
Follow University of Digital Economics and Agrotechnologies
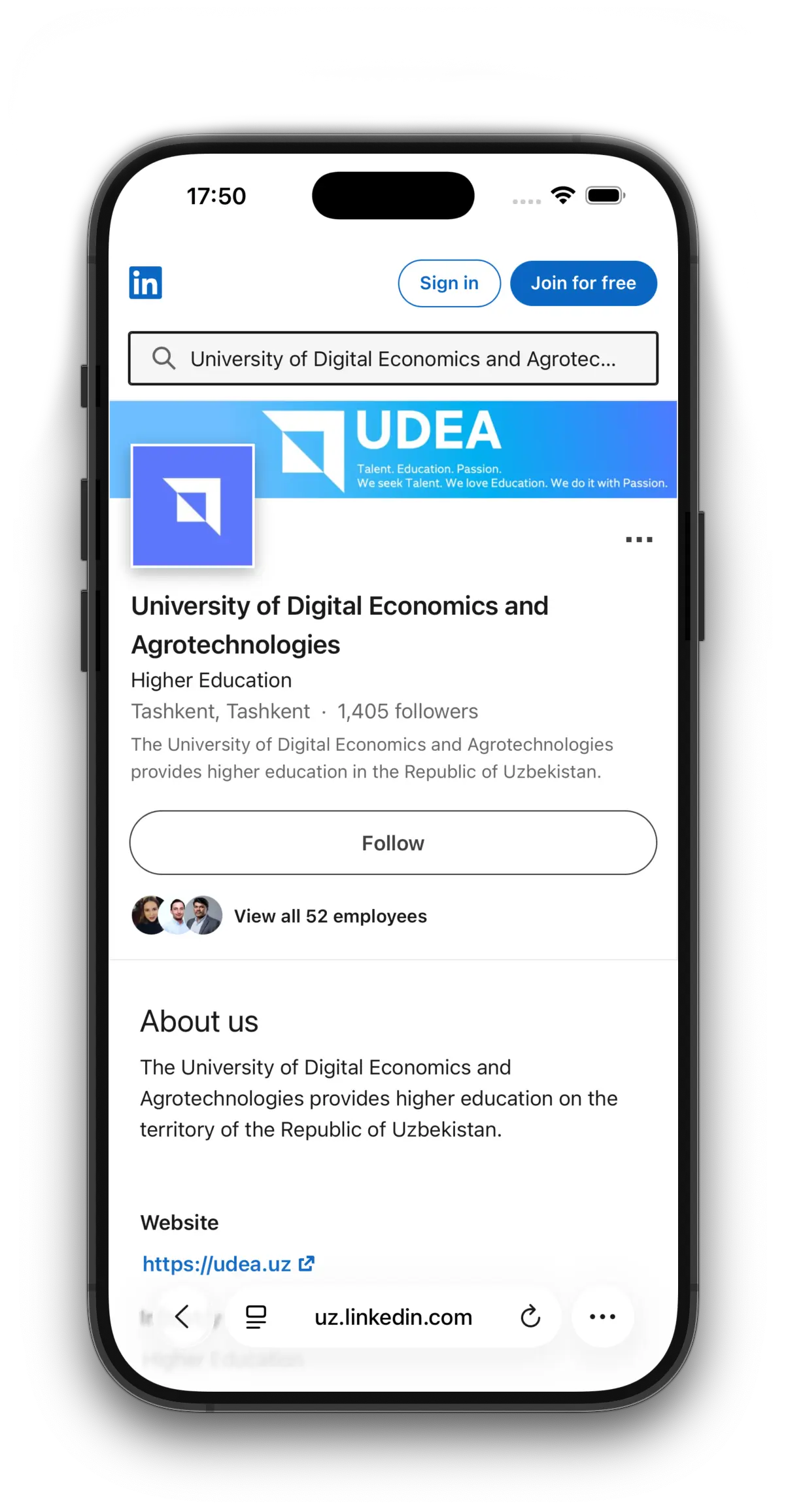click(392, 842)
